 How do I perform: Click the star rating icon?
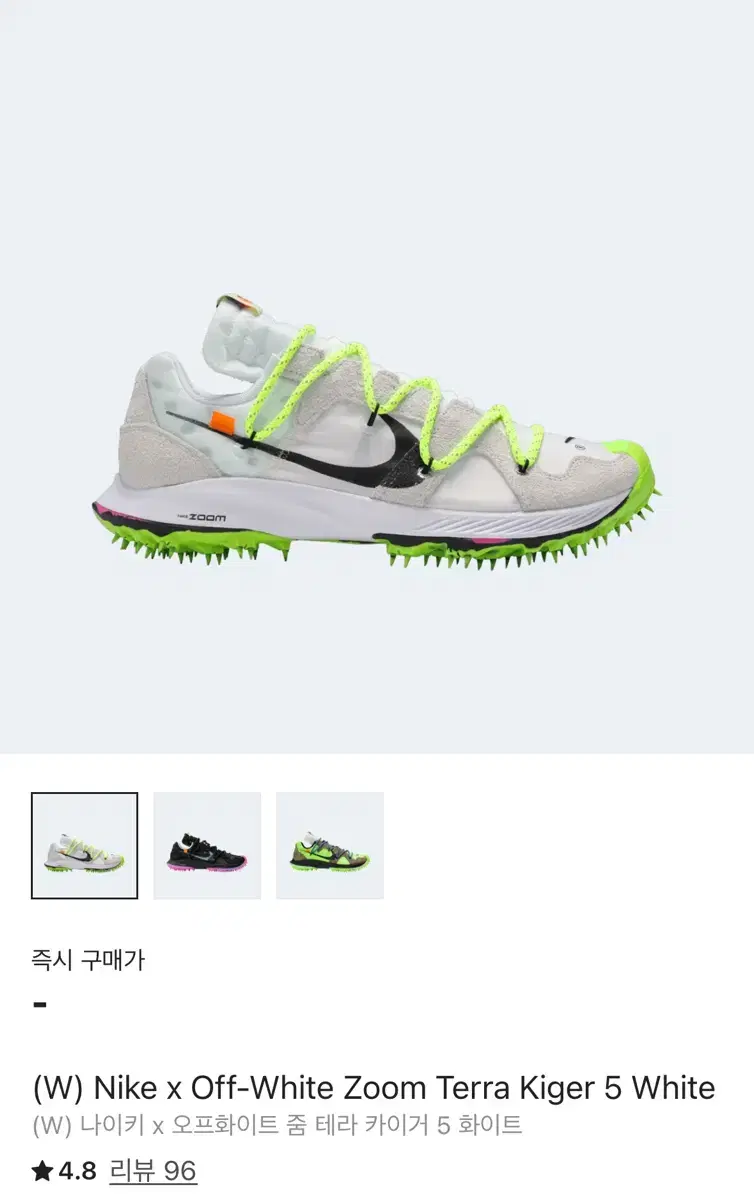40,1167
